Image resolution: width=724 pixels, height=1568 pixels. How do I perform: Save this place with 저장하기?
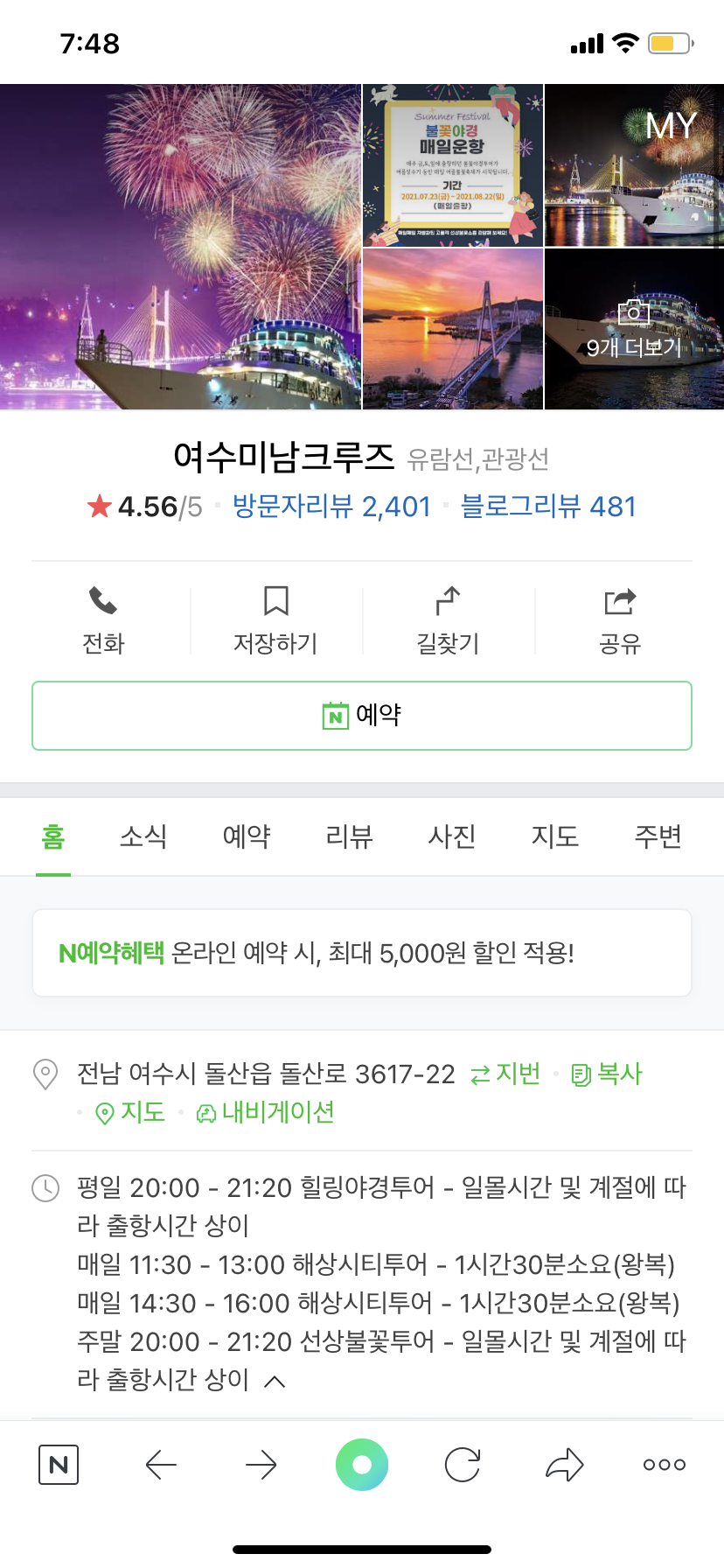pos(275,621)
